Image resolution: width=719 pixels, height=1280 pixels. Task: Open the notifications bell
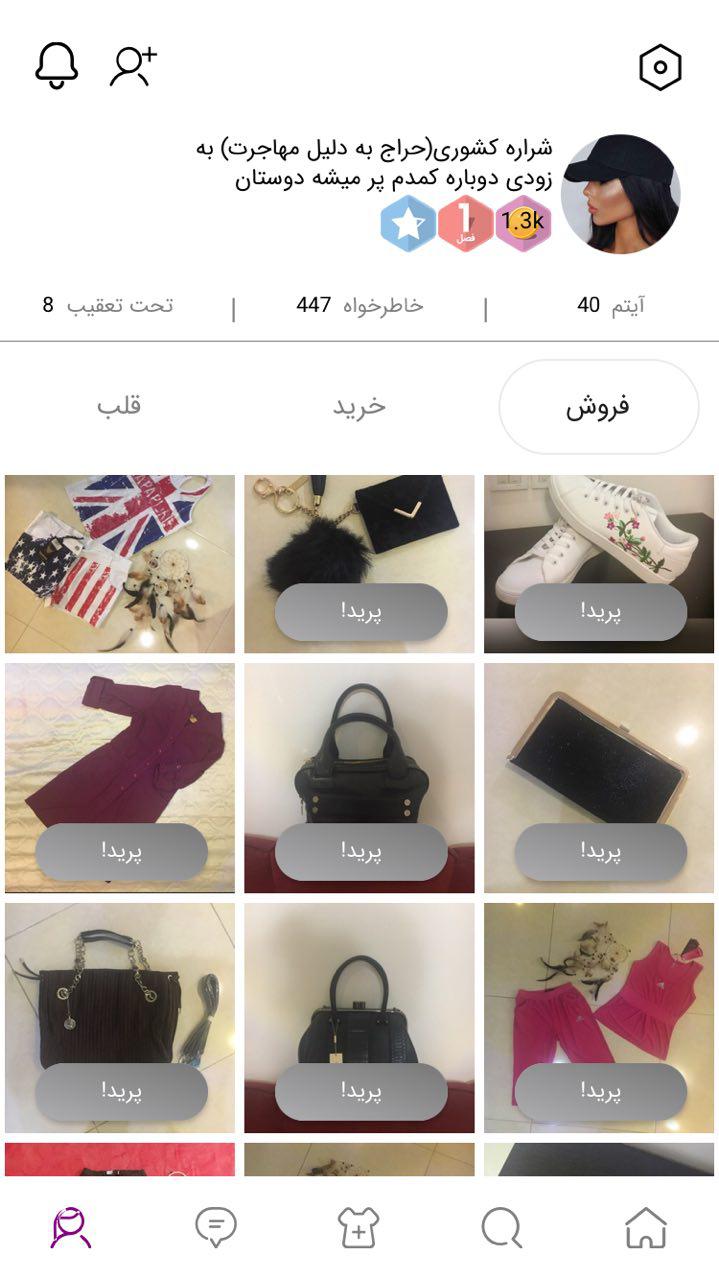coord(56,66)
